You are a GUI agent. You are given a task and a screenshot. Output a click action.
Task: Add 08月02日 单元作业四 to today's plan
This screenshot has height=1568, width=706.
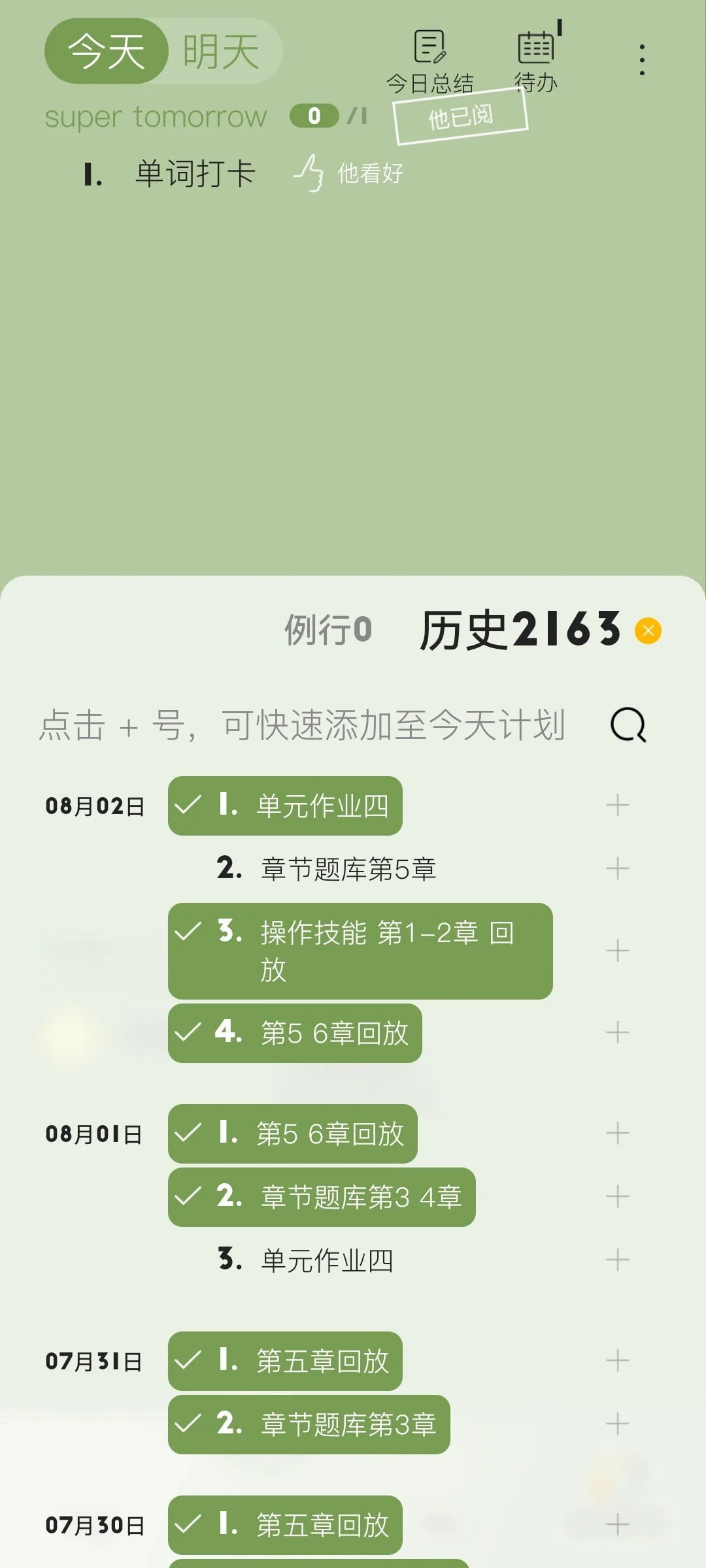617,806
